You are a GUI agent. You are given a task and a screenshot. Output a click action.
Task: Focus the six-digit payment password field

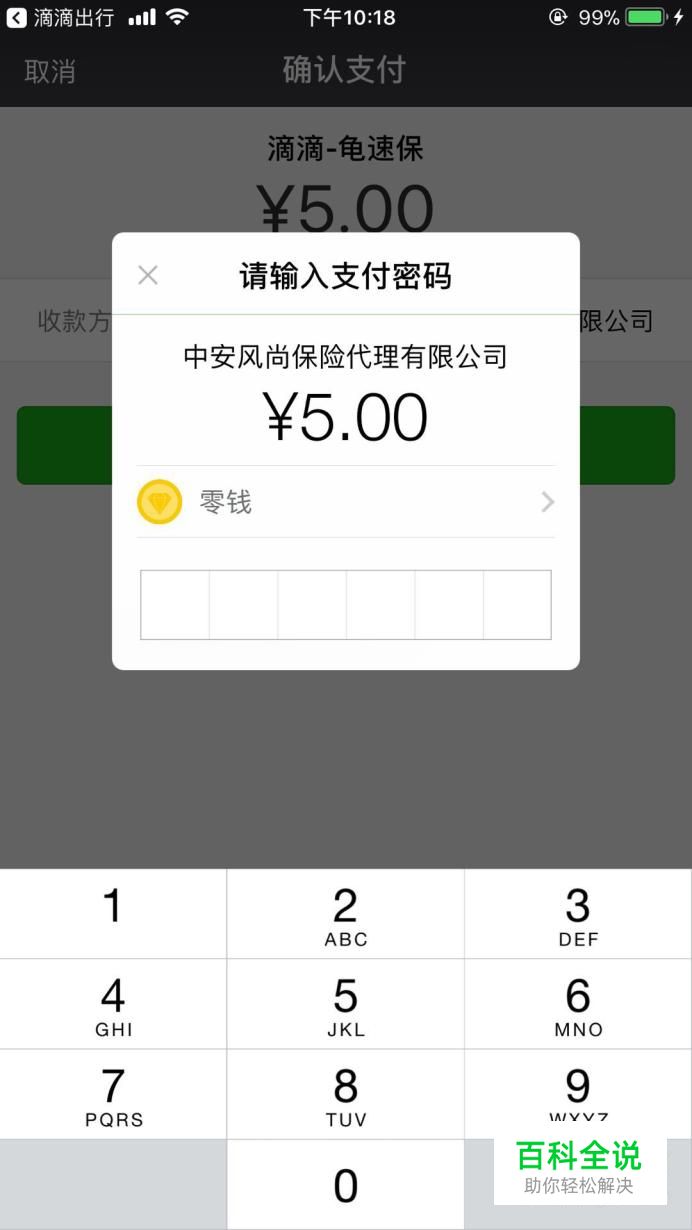pos(346,605)
